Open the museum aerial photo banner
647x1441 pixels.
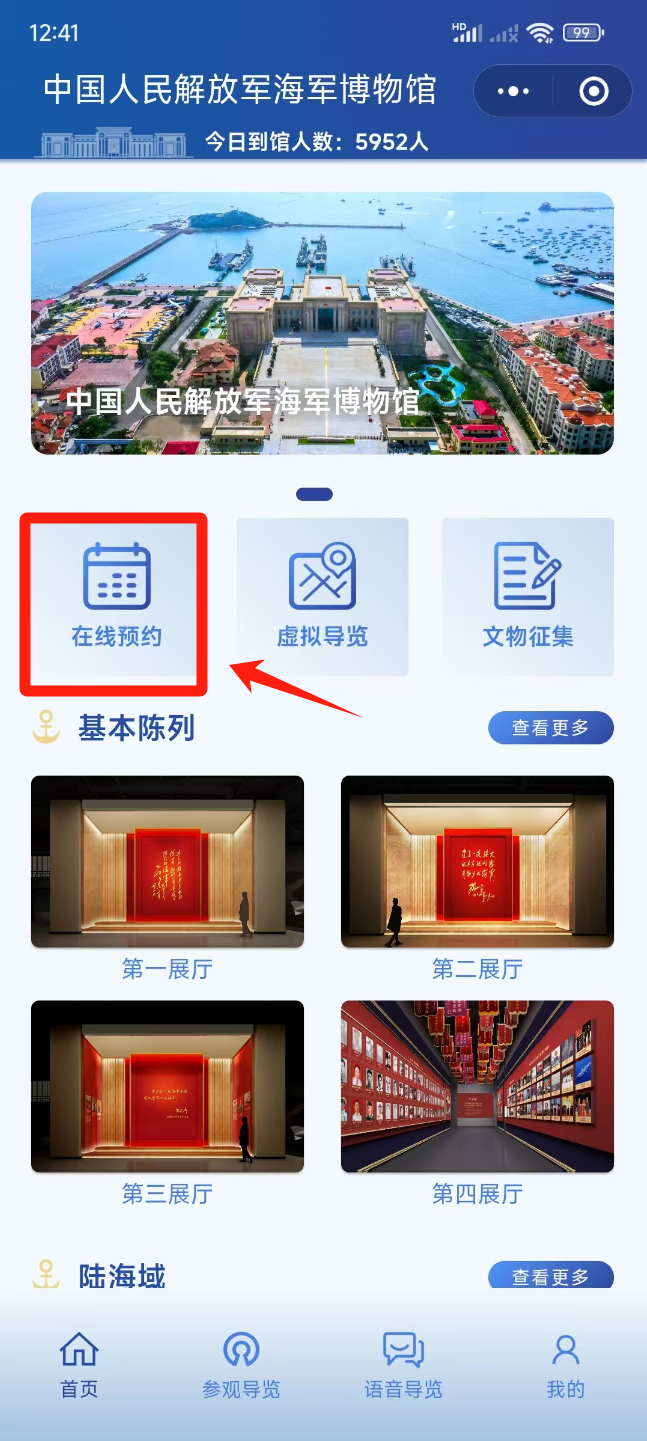[322, 323]
